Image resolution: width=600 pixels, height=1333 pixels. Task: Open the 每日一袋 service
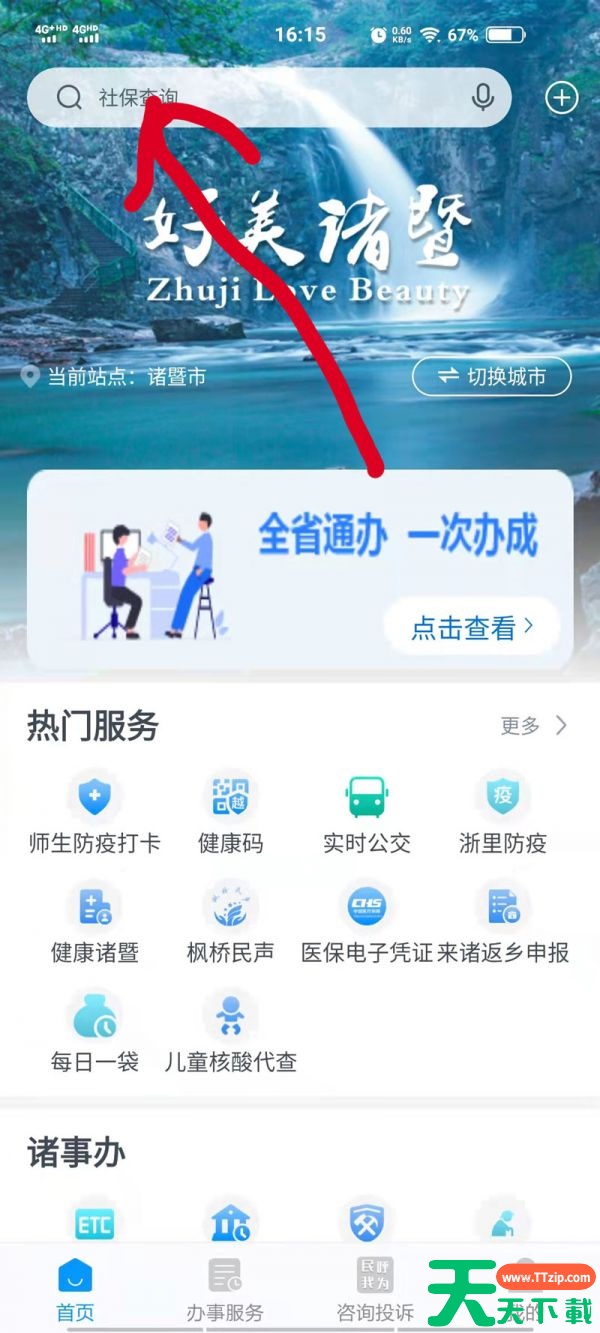pyautogui.click(x=95, y=1030)
